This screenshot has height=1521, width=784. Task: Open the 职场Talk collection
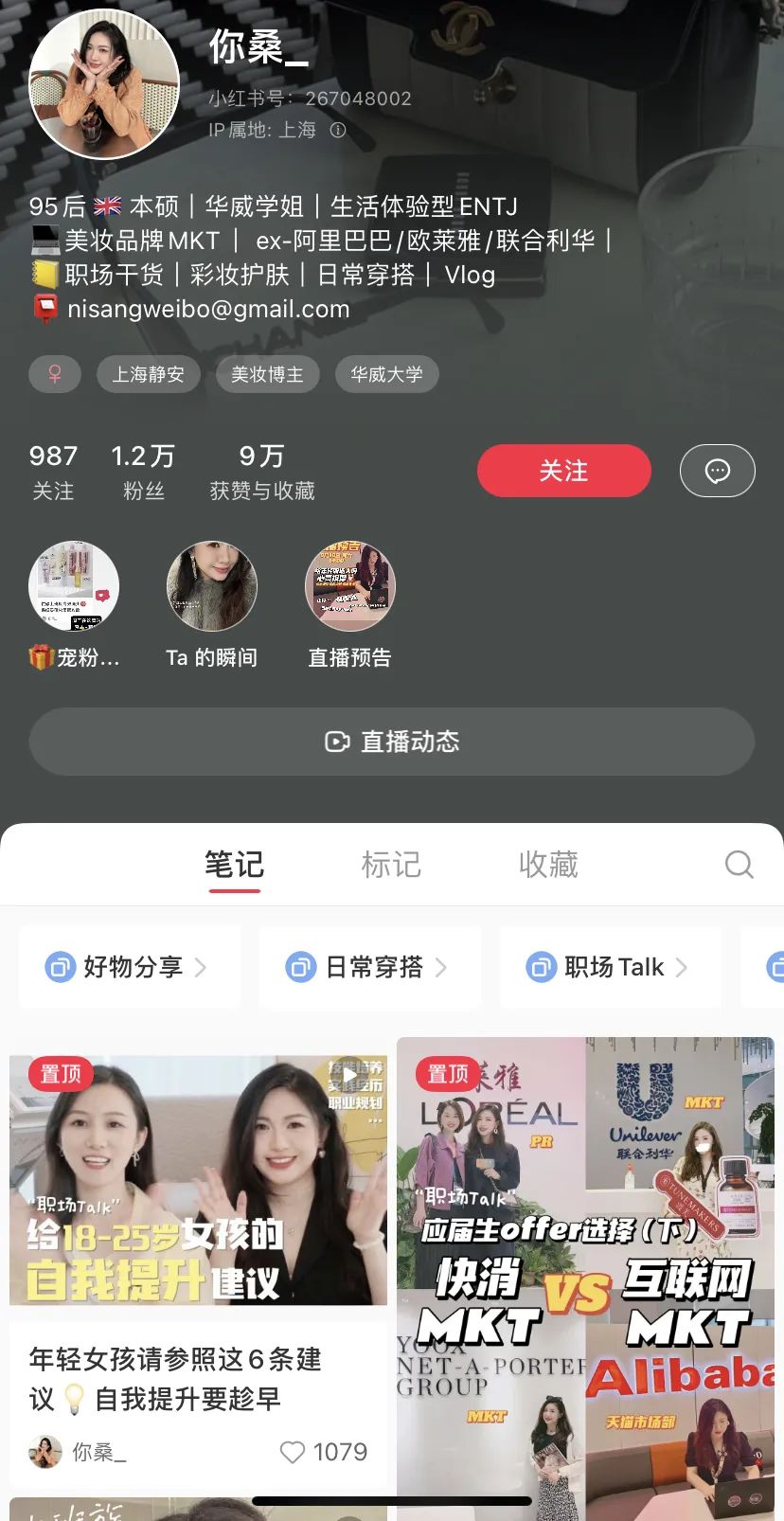tap(609, 967)
